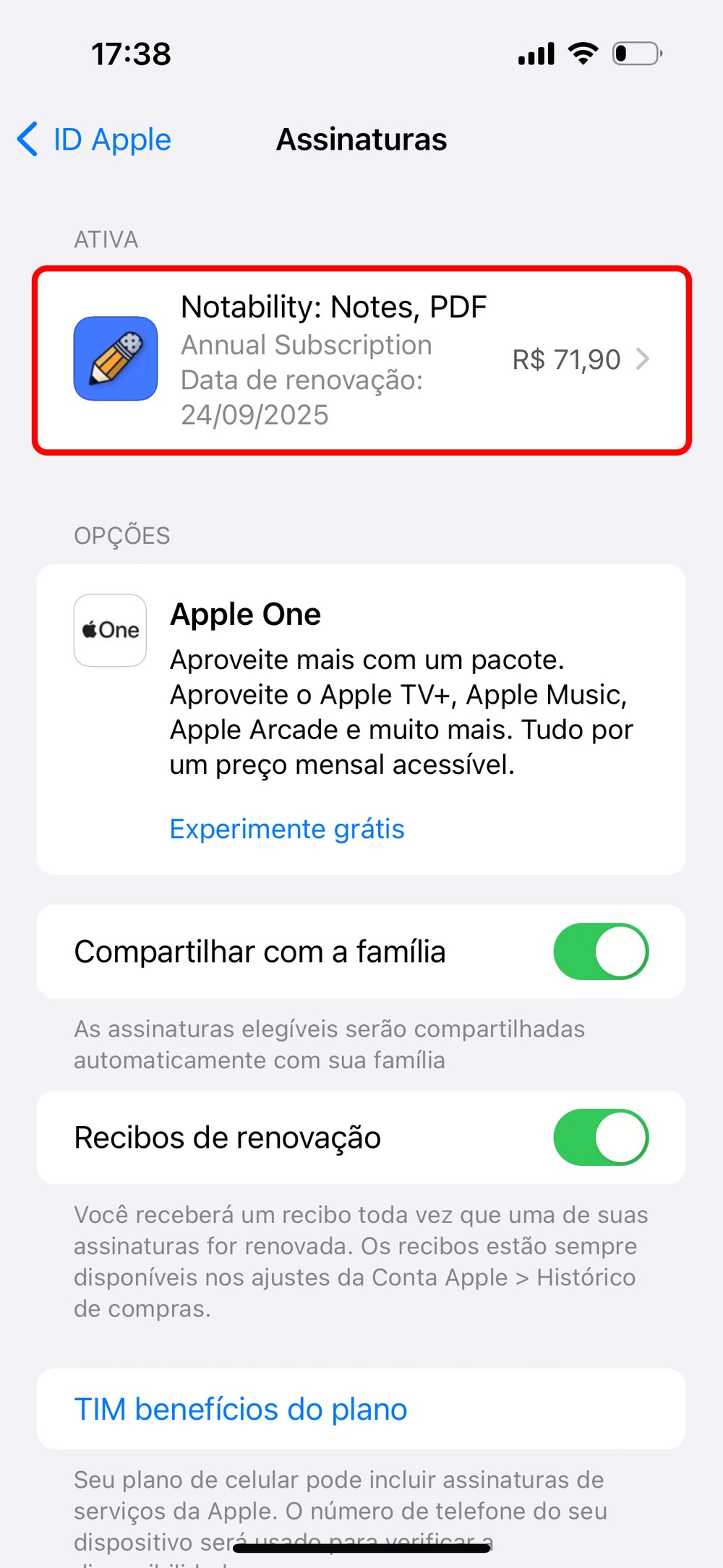Open TIM benefícios do plano

click(241, 1409)
